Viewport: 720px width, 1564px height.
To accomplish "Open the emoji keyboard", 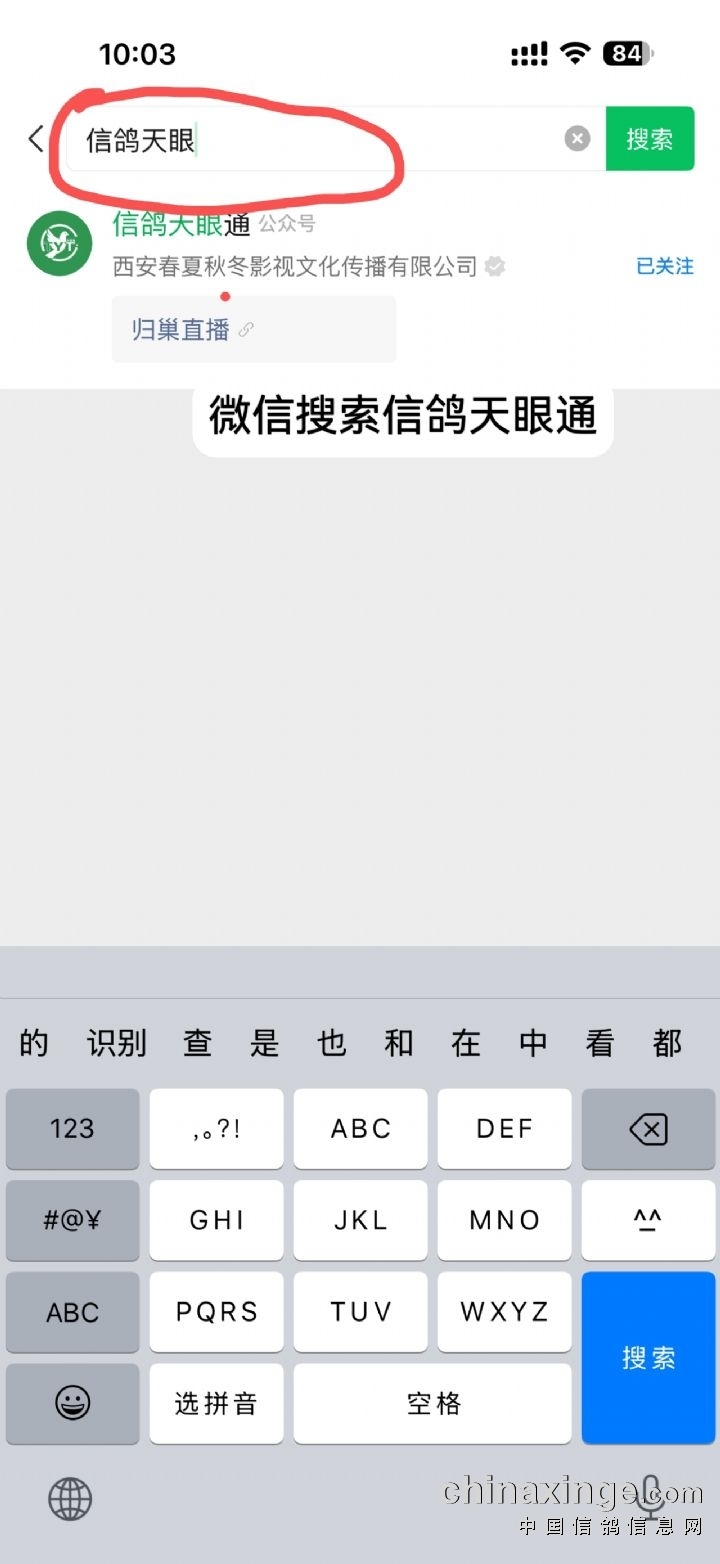I will pyautogui.click(x=72, y=1403).
